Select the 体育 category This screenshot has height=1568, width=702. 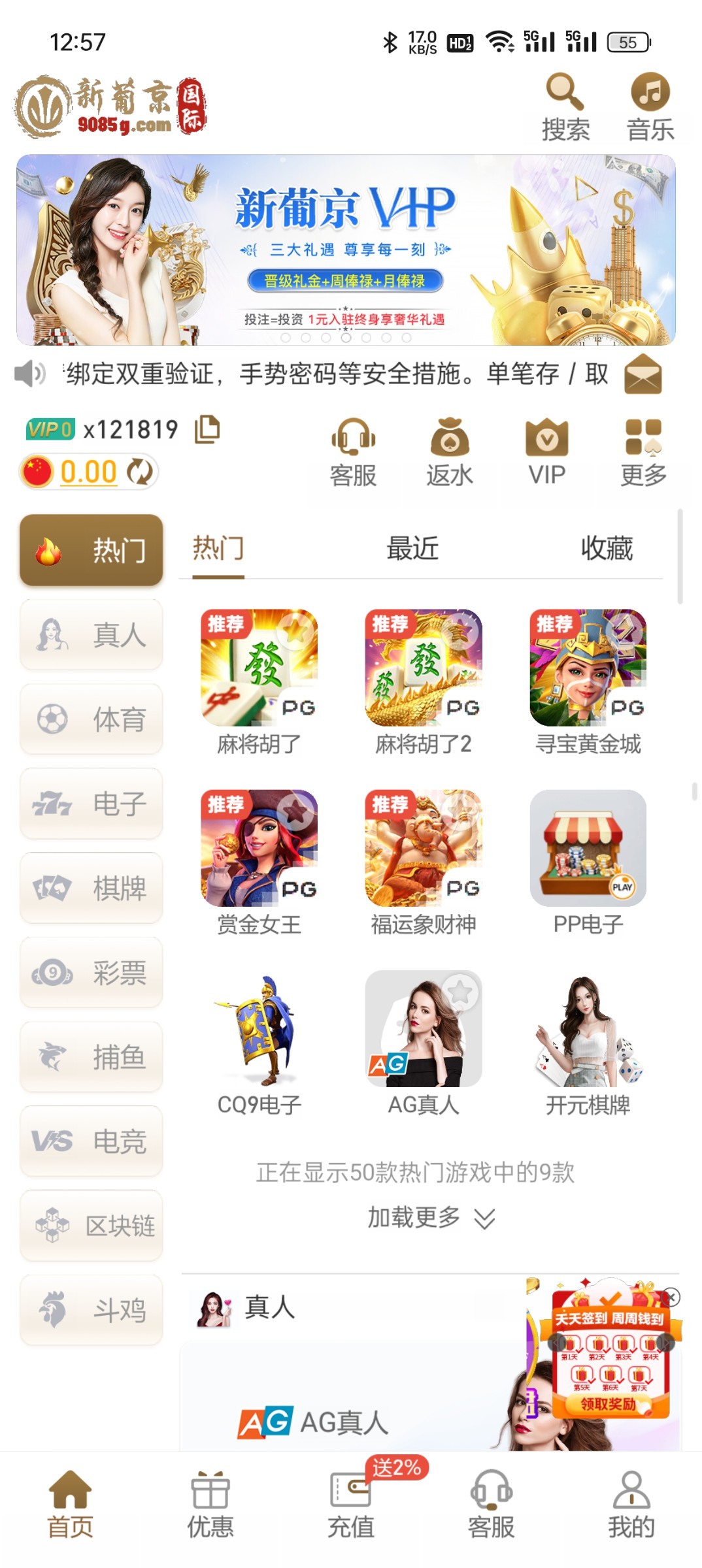point(92,719)
